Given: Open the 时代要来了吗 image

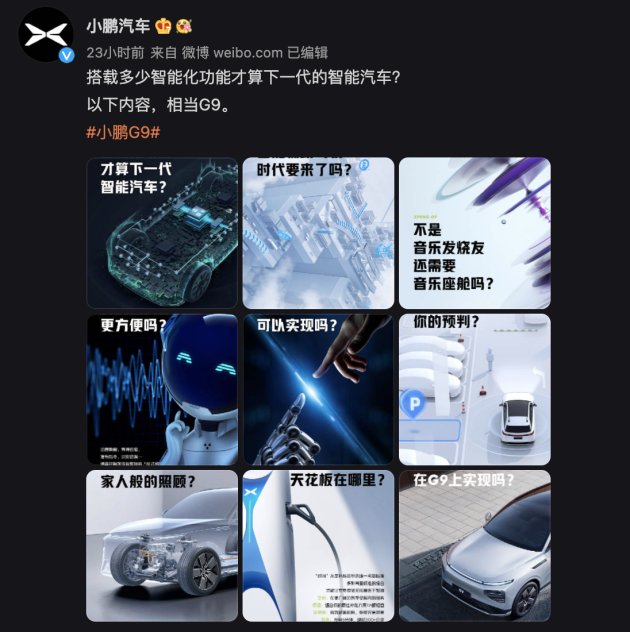Looking at the screenshot, I should tap(318, 232).
